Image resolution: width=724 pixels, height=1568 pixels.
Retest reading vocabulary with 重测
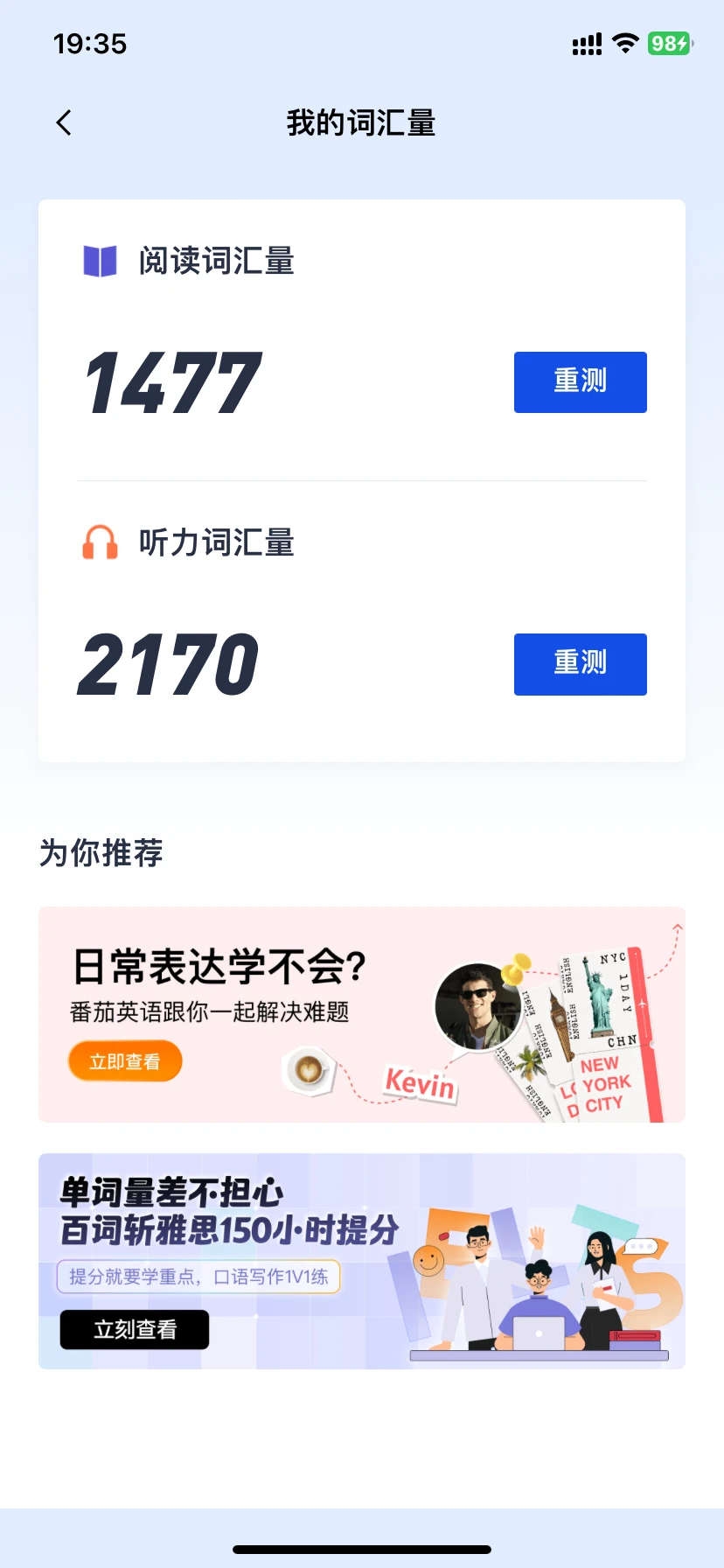pos(580,382)
